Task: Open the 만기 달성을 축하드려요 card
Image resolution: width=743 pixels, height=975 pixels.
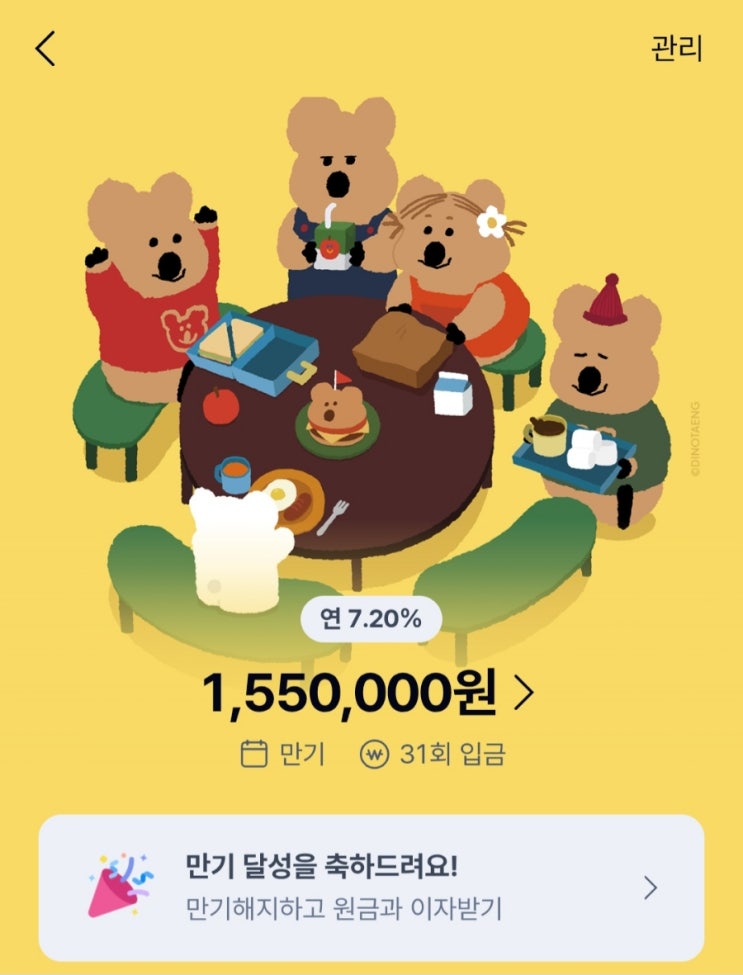Action: (x=371, y=888)
